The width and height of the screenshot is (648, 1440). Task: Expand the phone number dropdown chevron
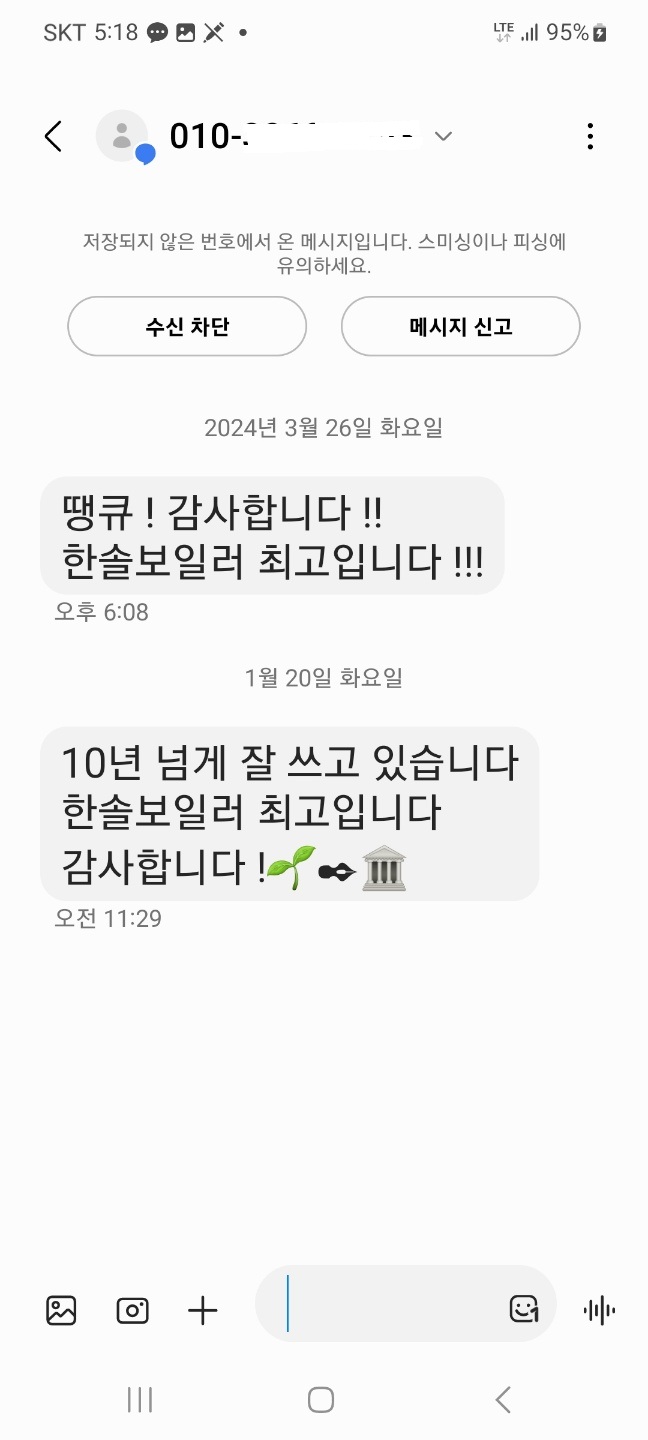(x=443, y=136)
